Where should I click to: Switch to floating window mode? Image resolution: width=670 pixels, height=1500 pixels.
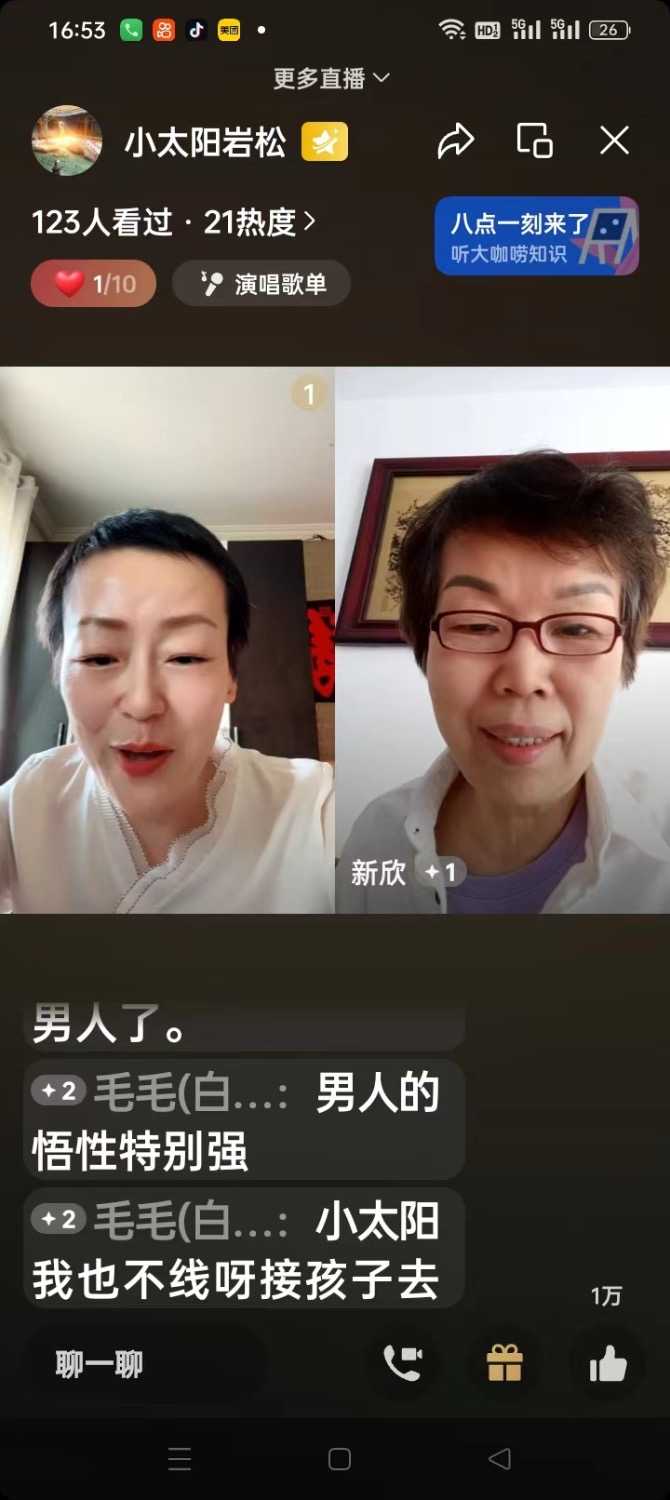coord(534,141)
